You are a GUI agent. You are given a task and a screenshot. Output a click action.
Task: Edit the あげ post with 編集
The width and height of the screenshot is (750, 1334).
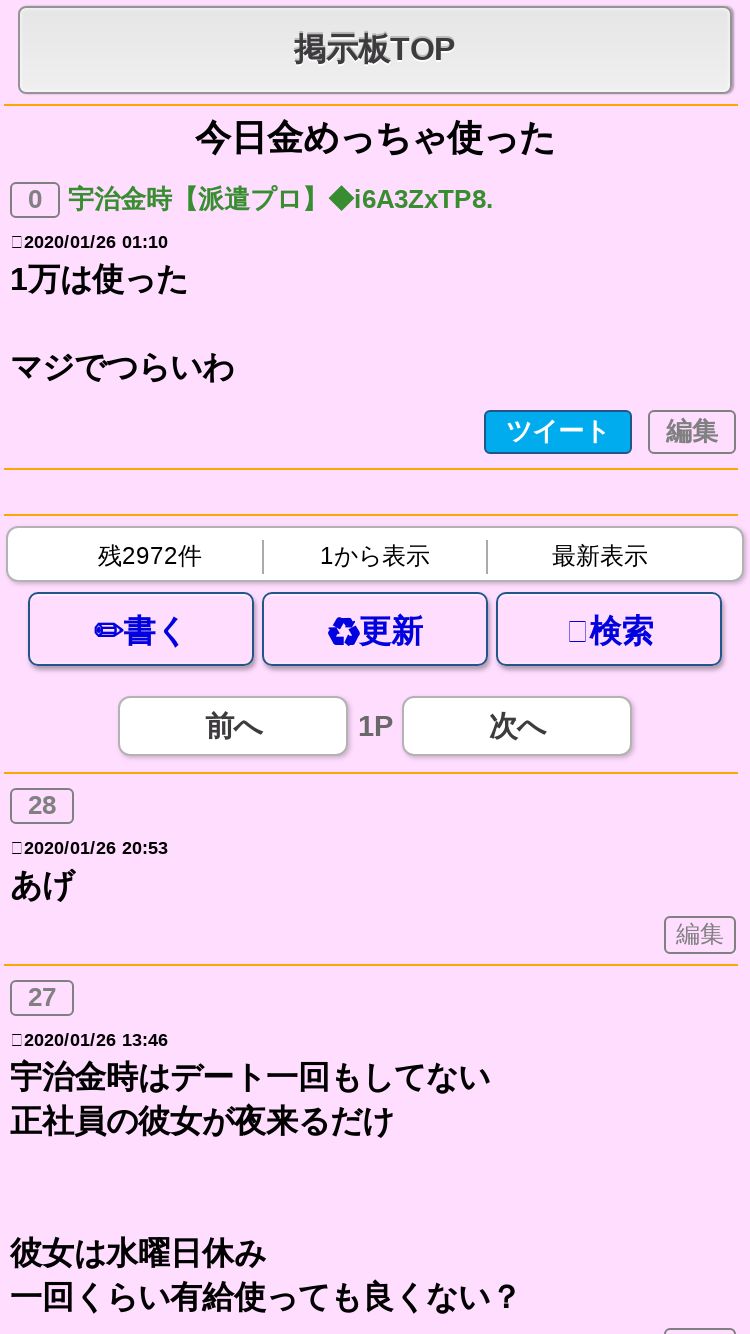click(699, 935)
